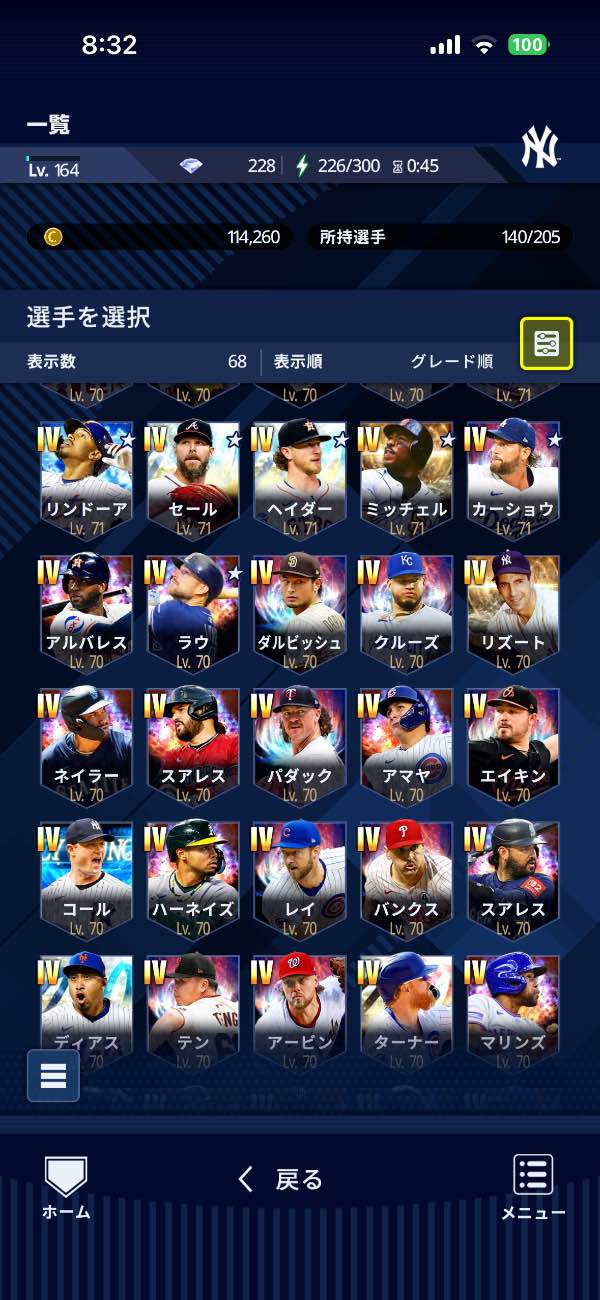Pick the ターナー player card
The width and height of the screenshot is (600, 1300).
[x=405, y=1008]
